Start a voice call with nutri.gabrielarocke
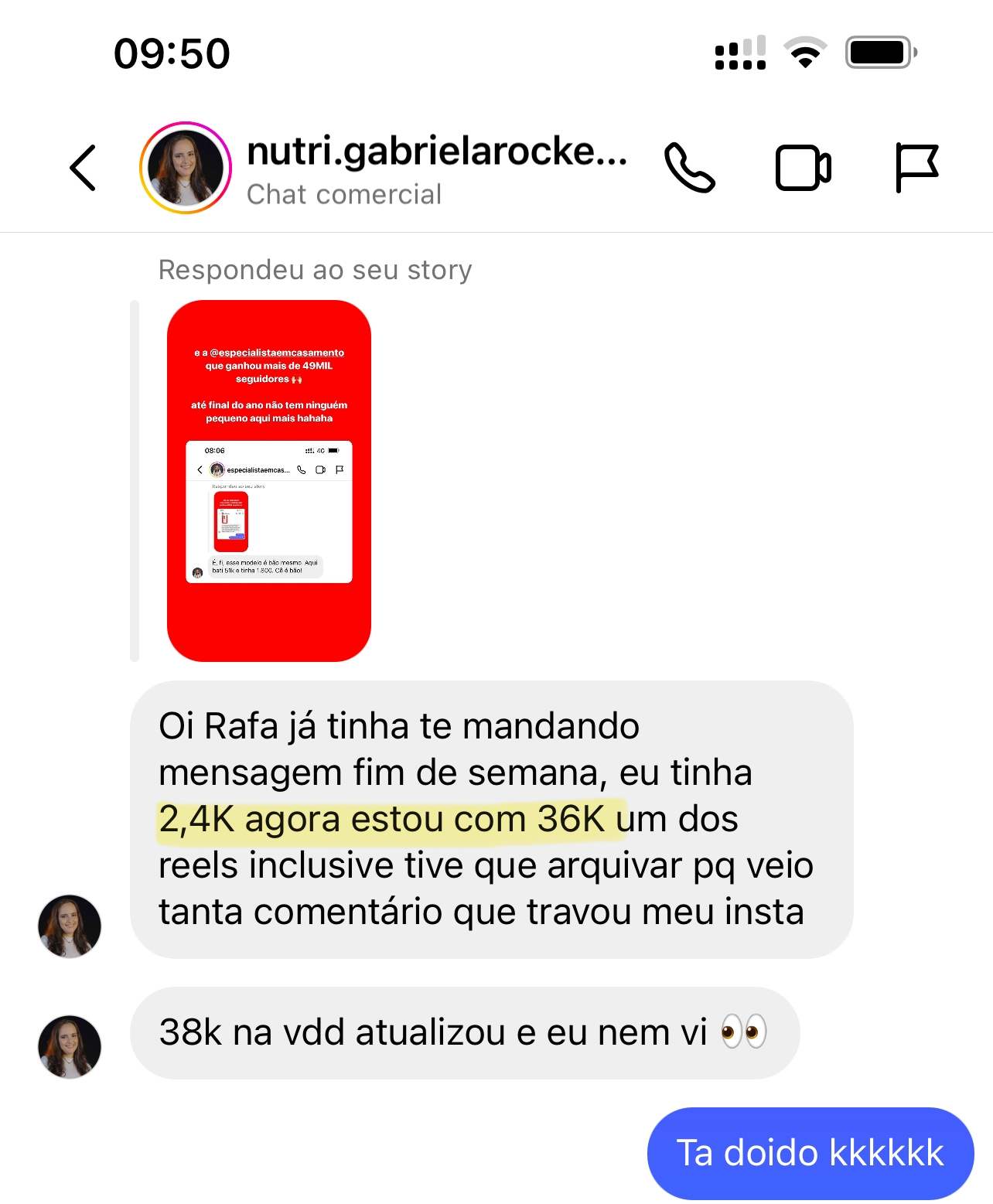This screenshot has height=1204, width=993. pos(690,168)
